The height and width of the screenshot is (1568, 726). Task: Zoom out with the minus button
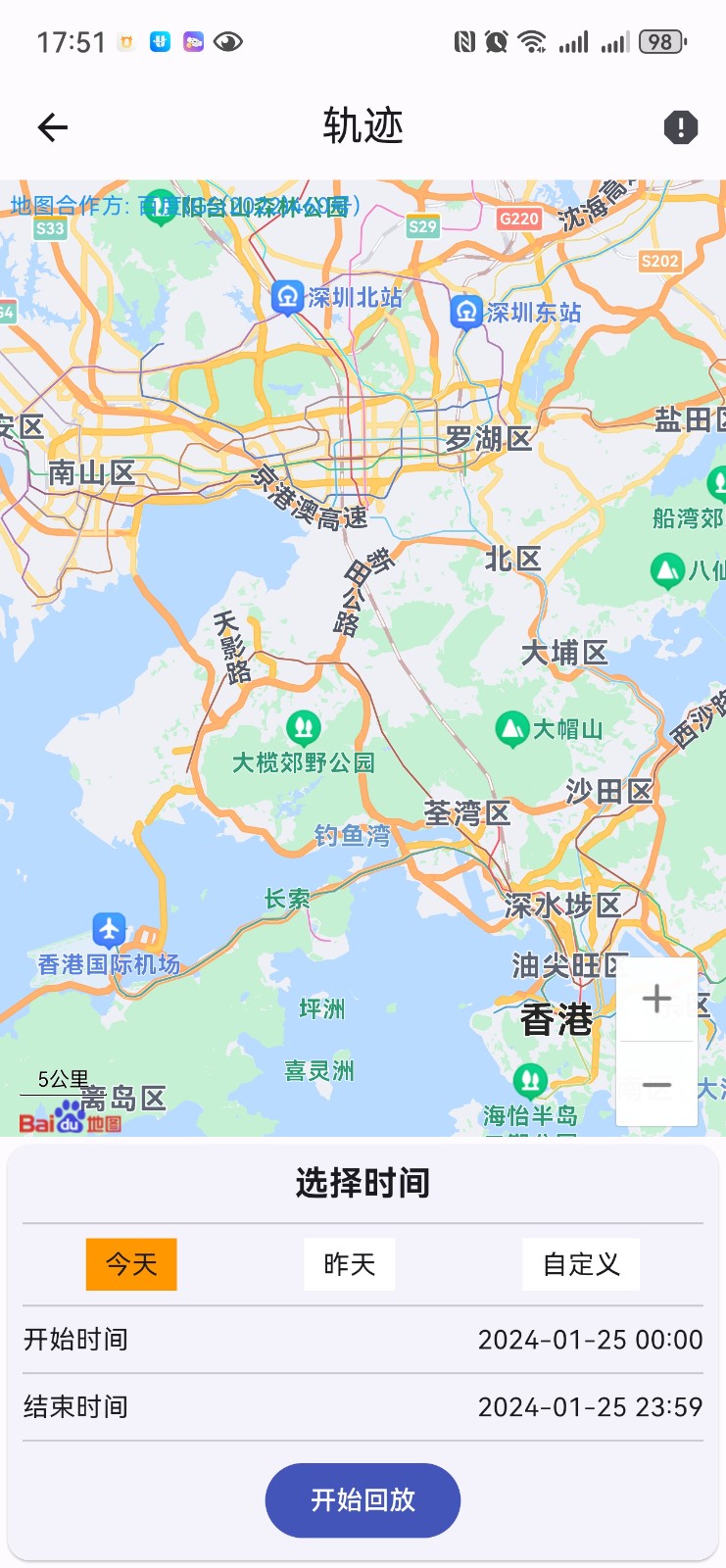coord(656,1085)
